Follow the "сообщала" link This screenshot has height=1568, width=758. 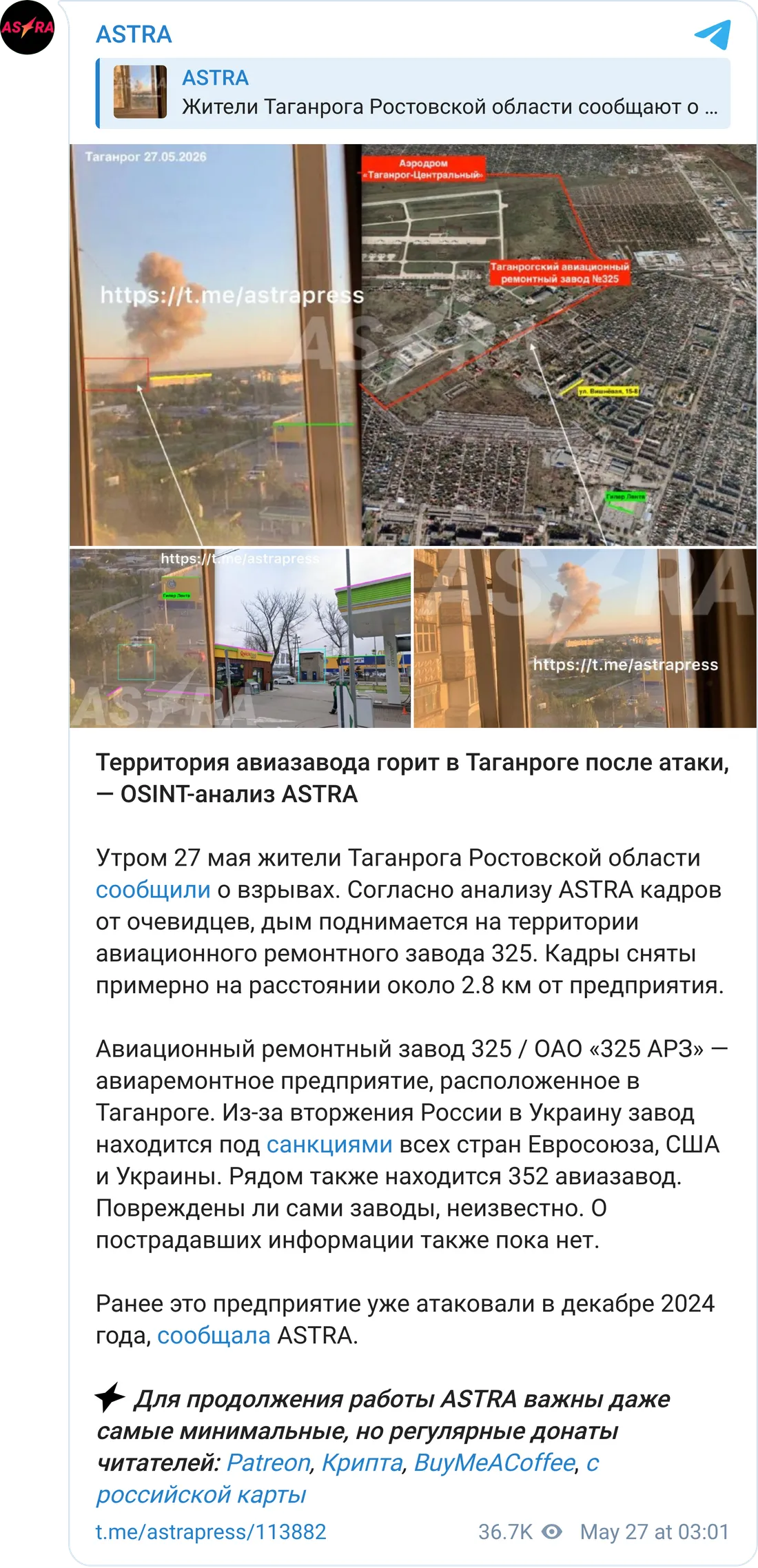click(x=214, y=1335)
